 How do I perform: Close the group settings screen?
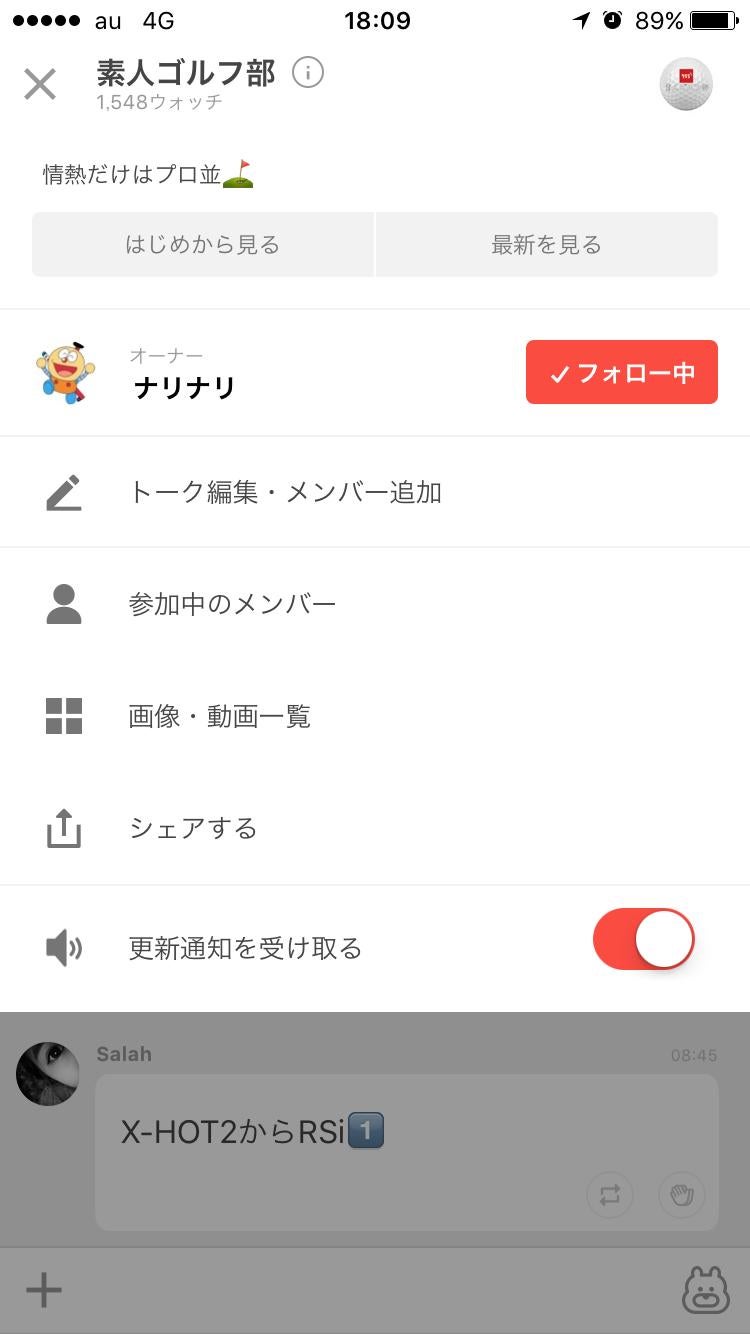point(40,84)
